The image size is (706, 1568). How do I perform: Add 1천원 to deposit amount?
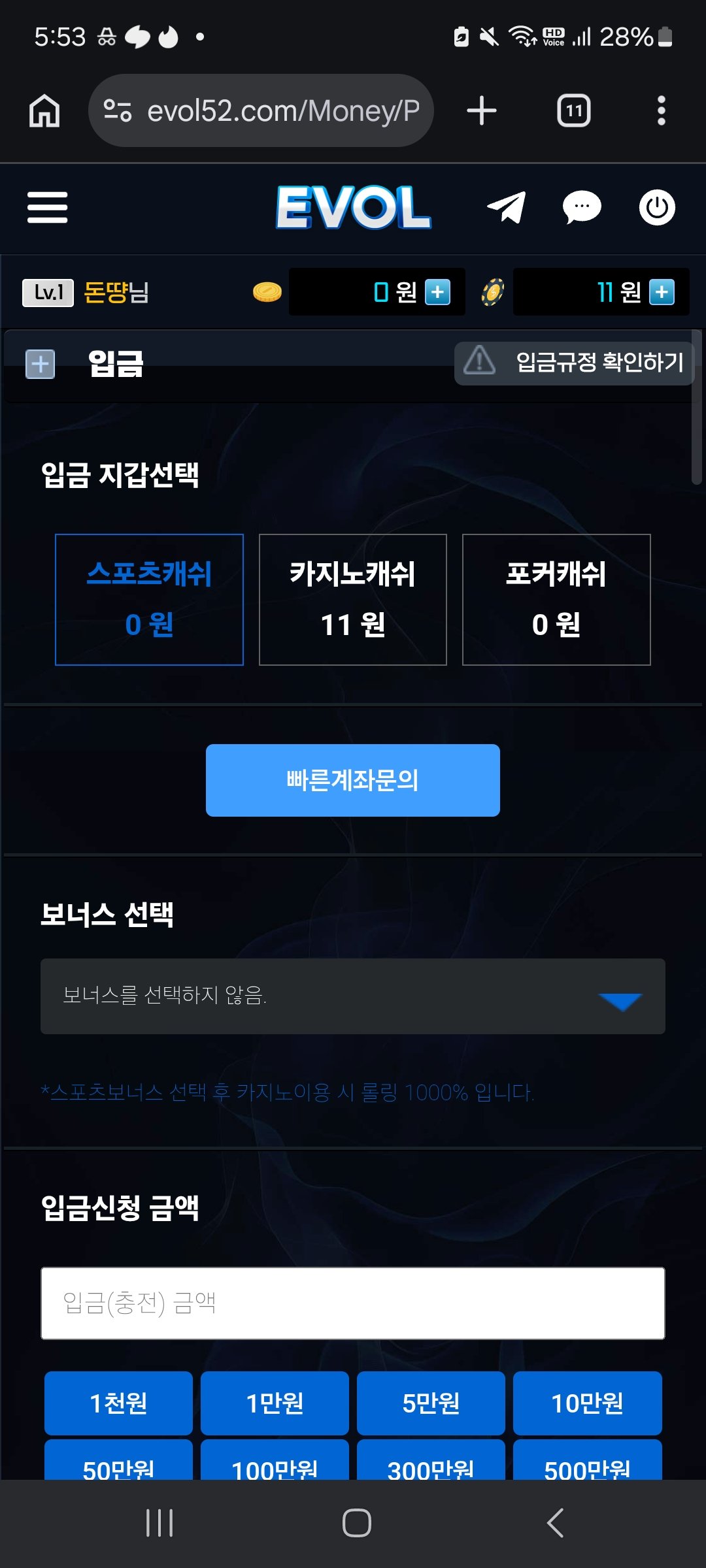coord(118,1403)
